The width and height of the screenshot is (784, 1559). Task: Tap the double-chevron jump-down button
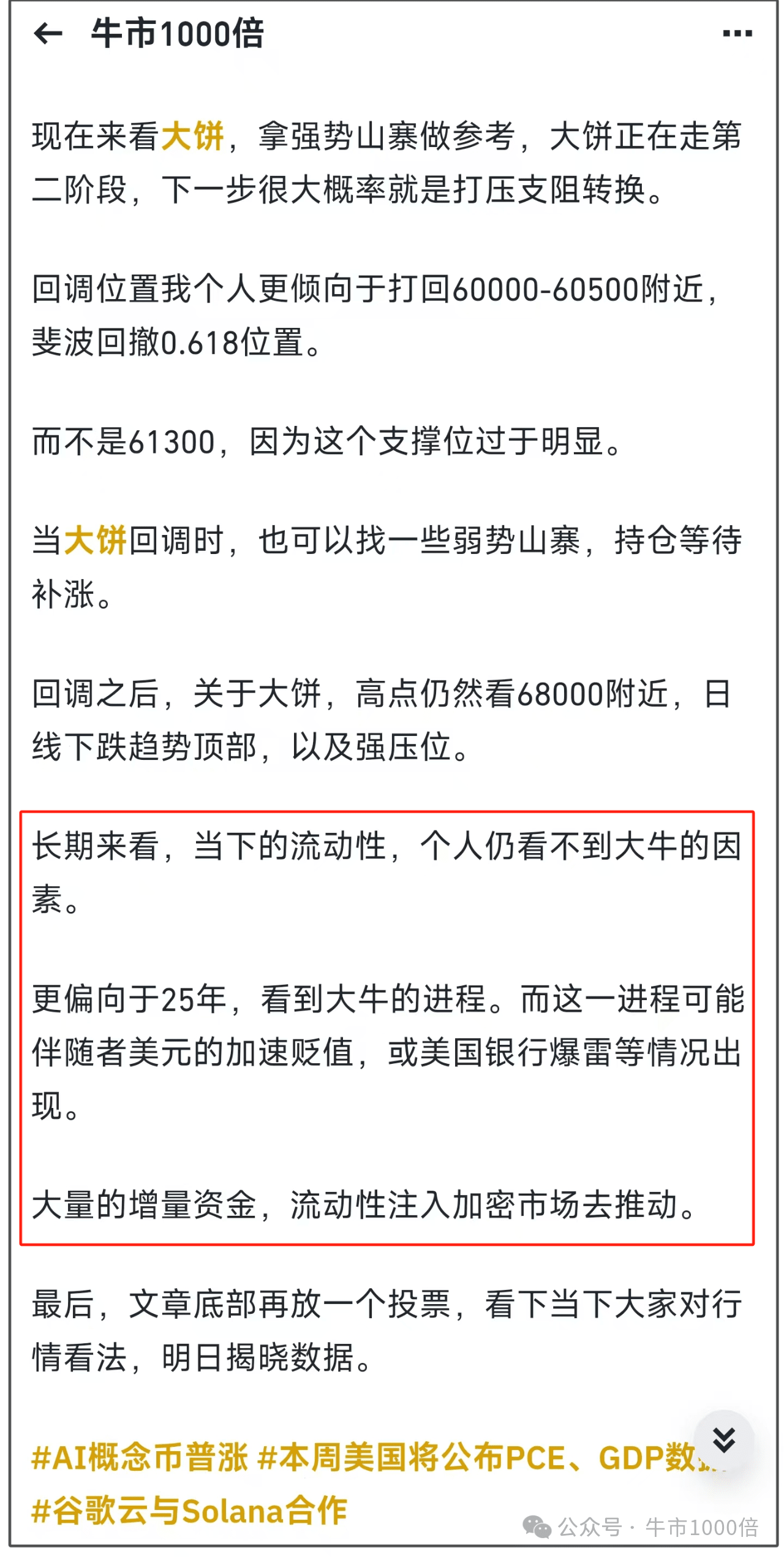pos(724,1440)
